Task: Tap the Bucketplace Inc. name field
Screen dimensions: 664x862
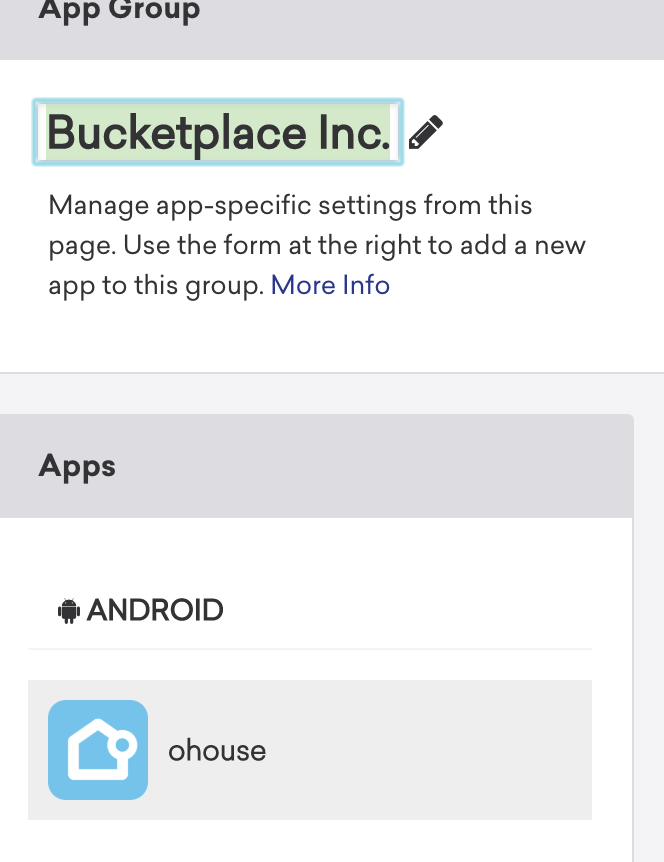Action: (218, 132)
